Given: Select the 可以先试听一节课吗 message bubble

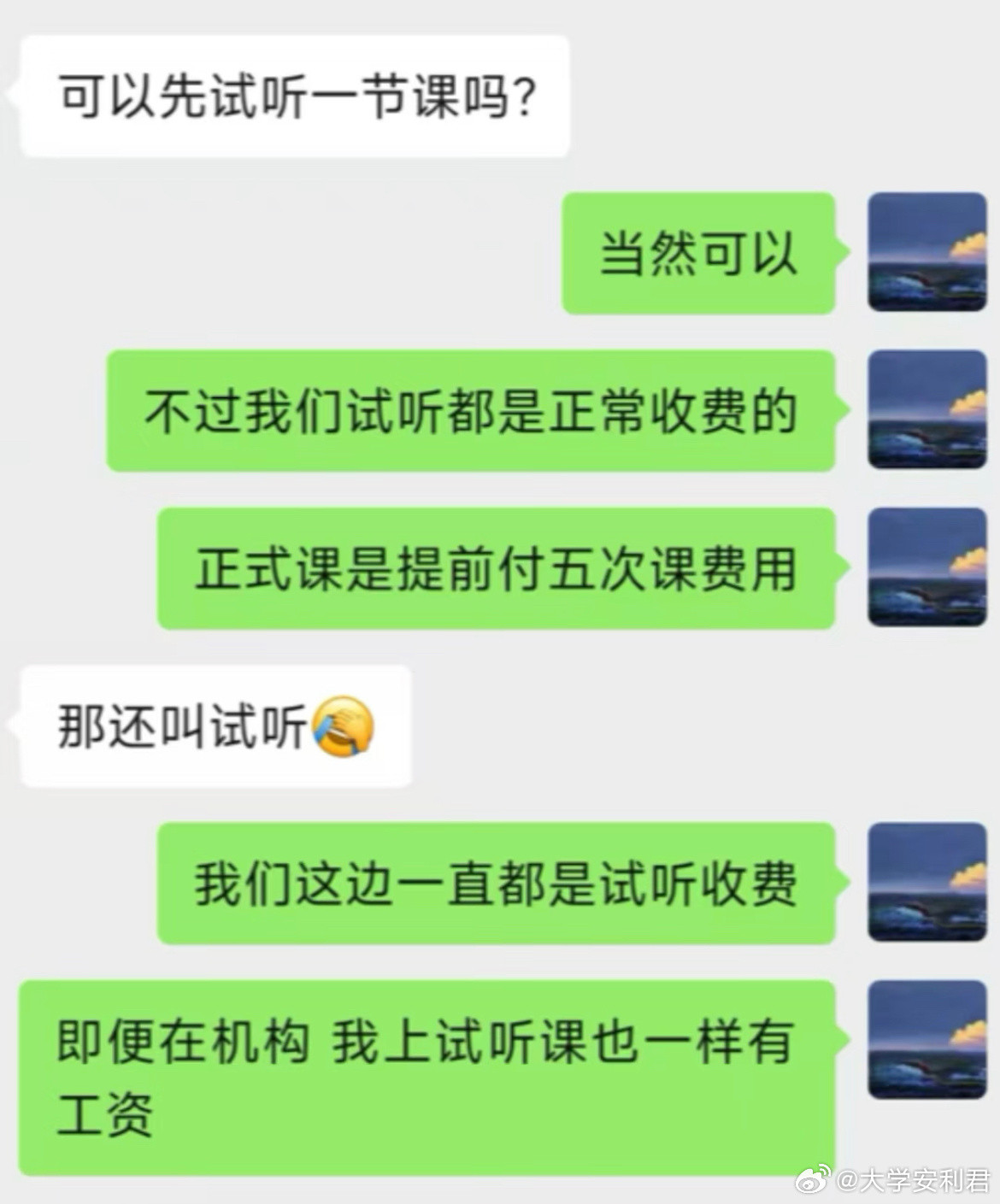Looking at the screenshot, I should (x=295, y=94).
